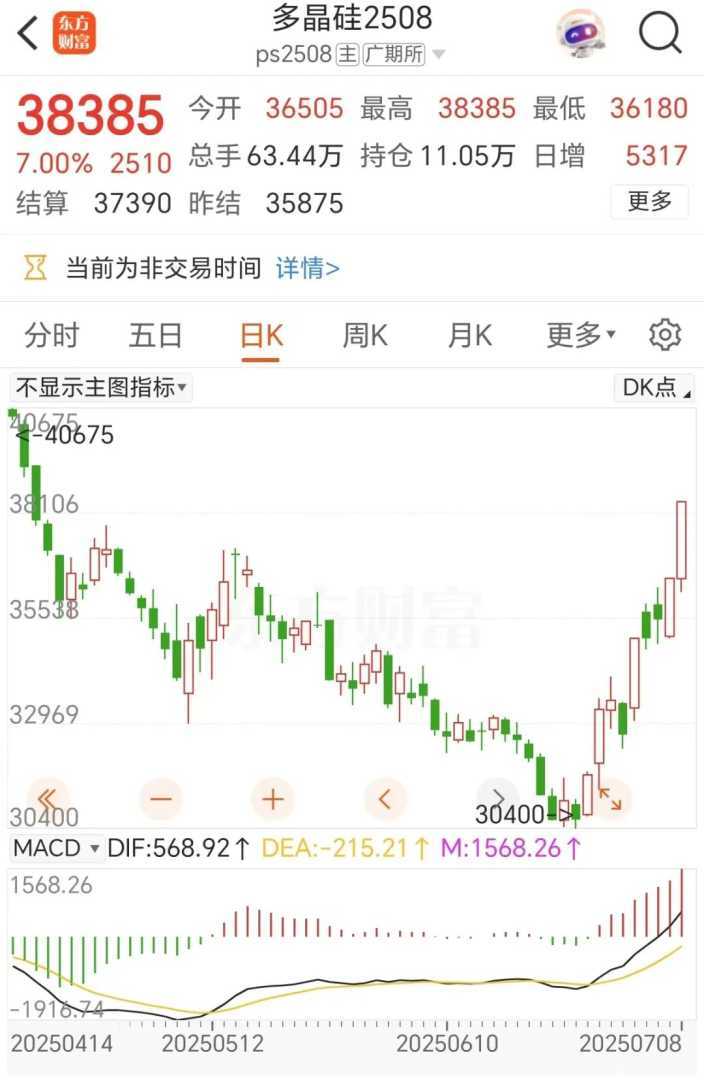Switch to the 五日 chart tab
704x1080 pixels.
[156, 336]
